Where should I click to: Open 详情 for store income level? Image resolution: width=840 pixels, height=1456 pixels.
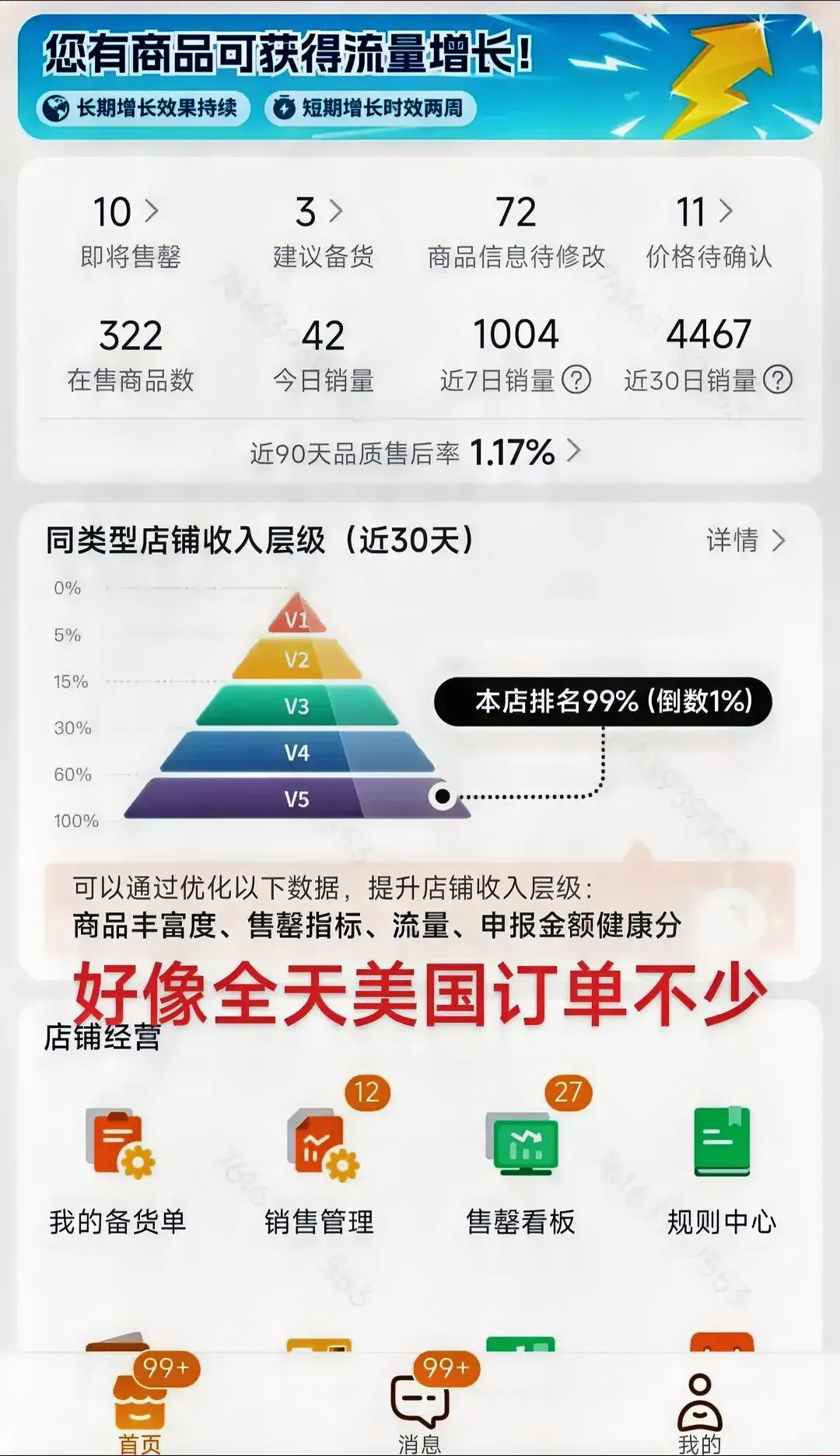pos(745,540)
